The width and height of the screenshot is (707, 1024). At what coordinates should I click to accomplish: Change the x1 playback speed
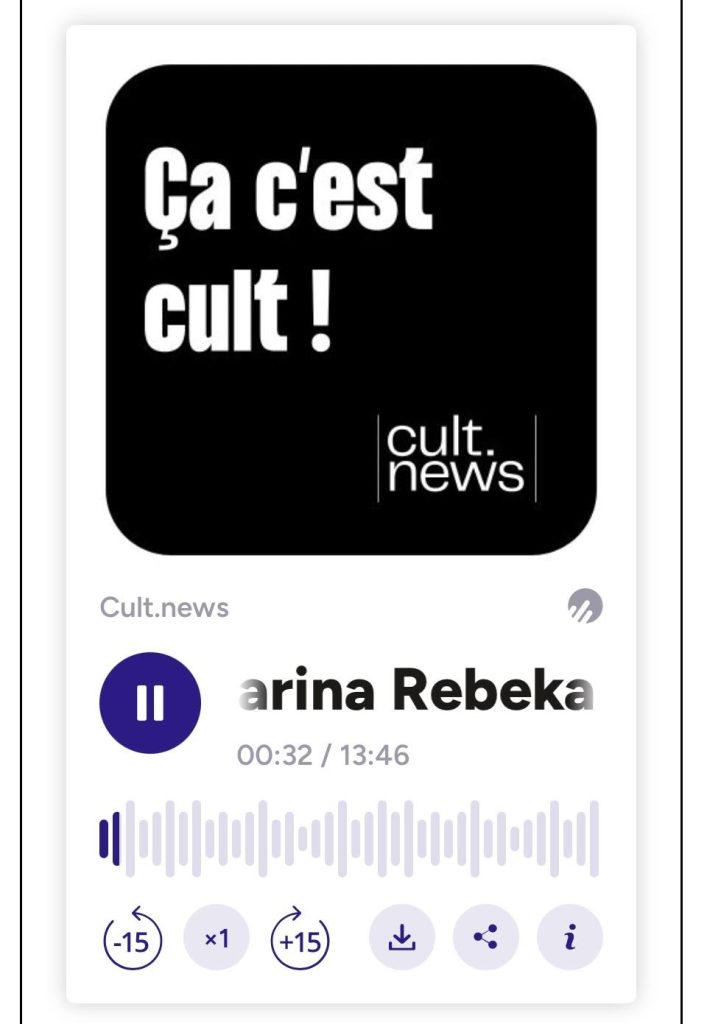tap(216, 939)
